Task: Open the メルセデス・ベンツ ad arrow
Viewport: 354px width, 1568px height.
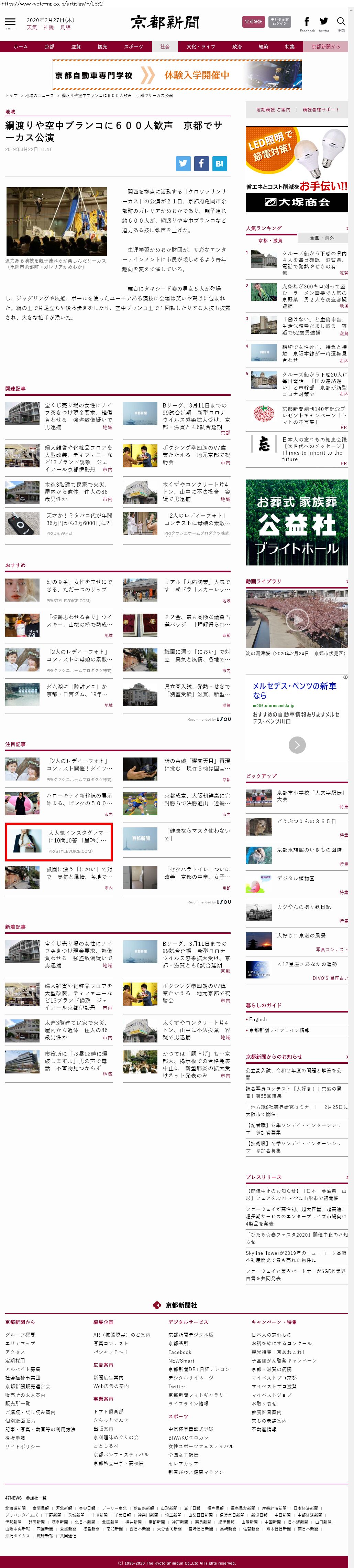Action: [x=297, y=744]
